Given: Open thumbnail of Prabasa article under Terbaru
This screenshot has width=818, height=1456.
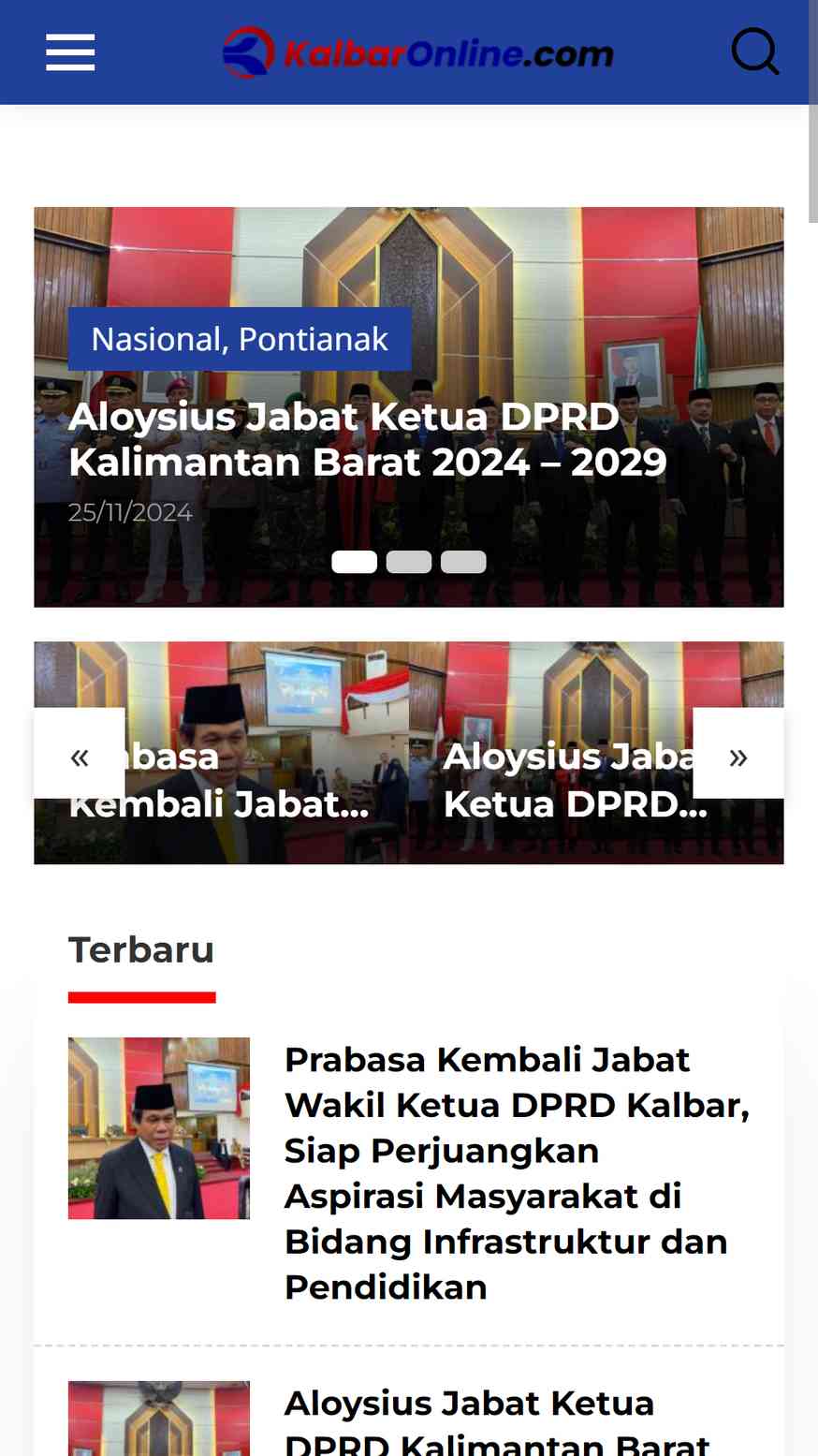Looking at the screenshot, I should (159, 1128).
